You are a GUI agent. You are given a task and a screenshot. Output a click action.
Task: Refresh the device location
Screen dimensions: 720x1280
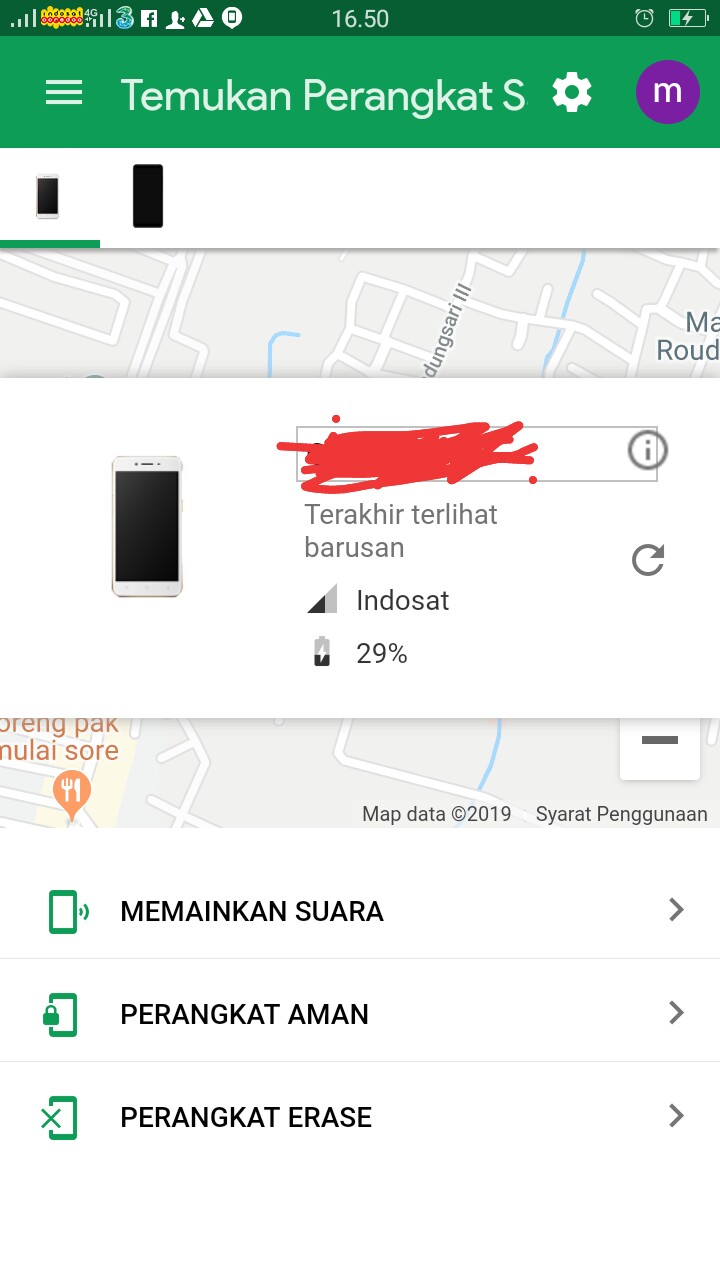click(648, 560)
